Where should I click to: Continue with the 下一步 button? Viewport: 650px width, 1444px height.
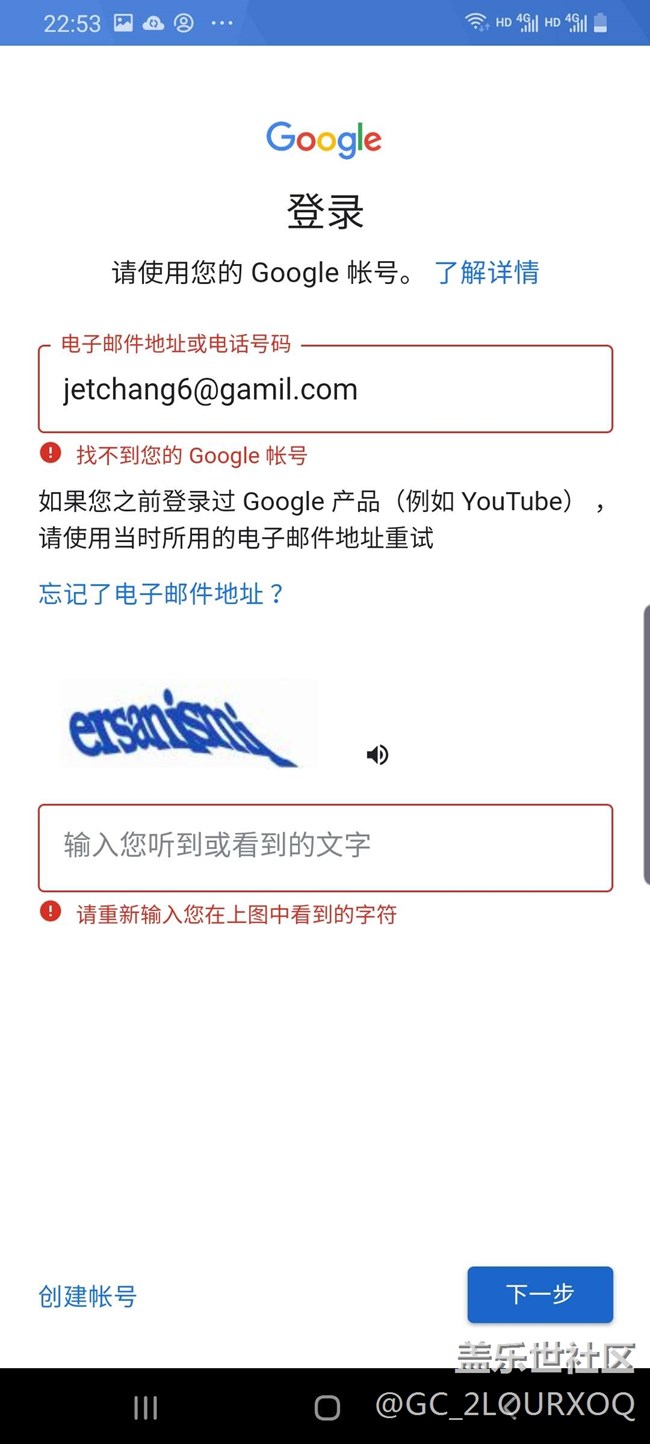pyautogui.click(x=540, y=1294)
